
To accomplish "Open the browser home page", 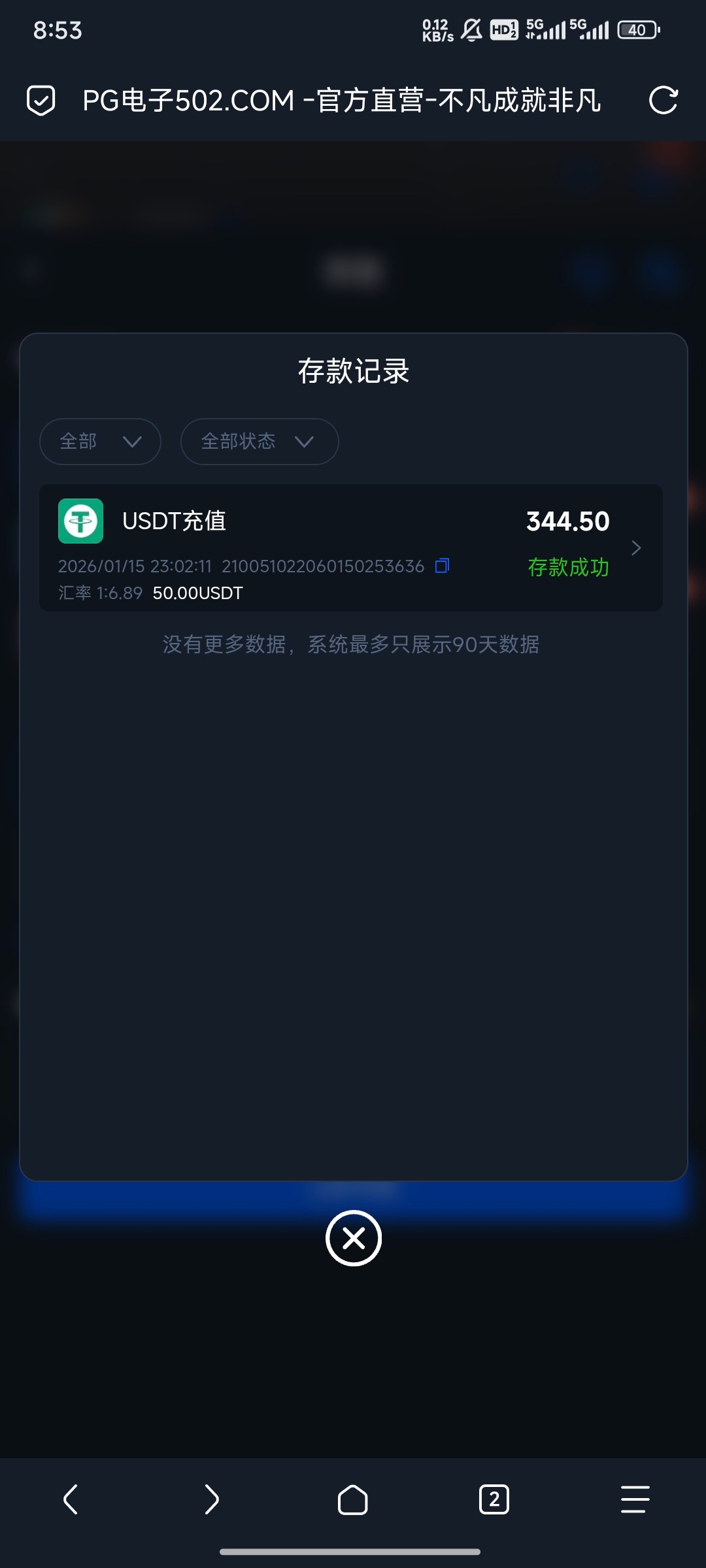I will click(x=352, y=1499).
